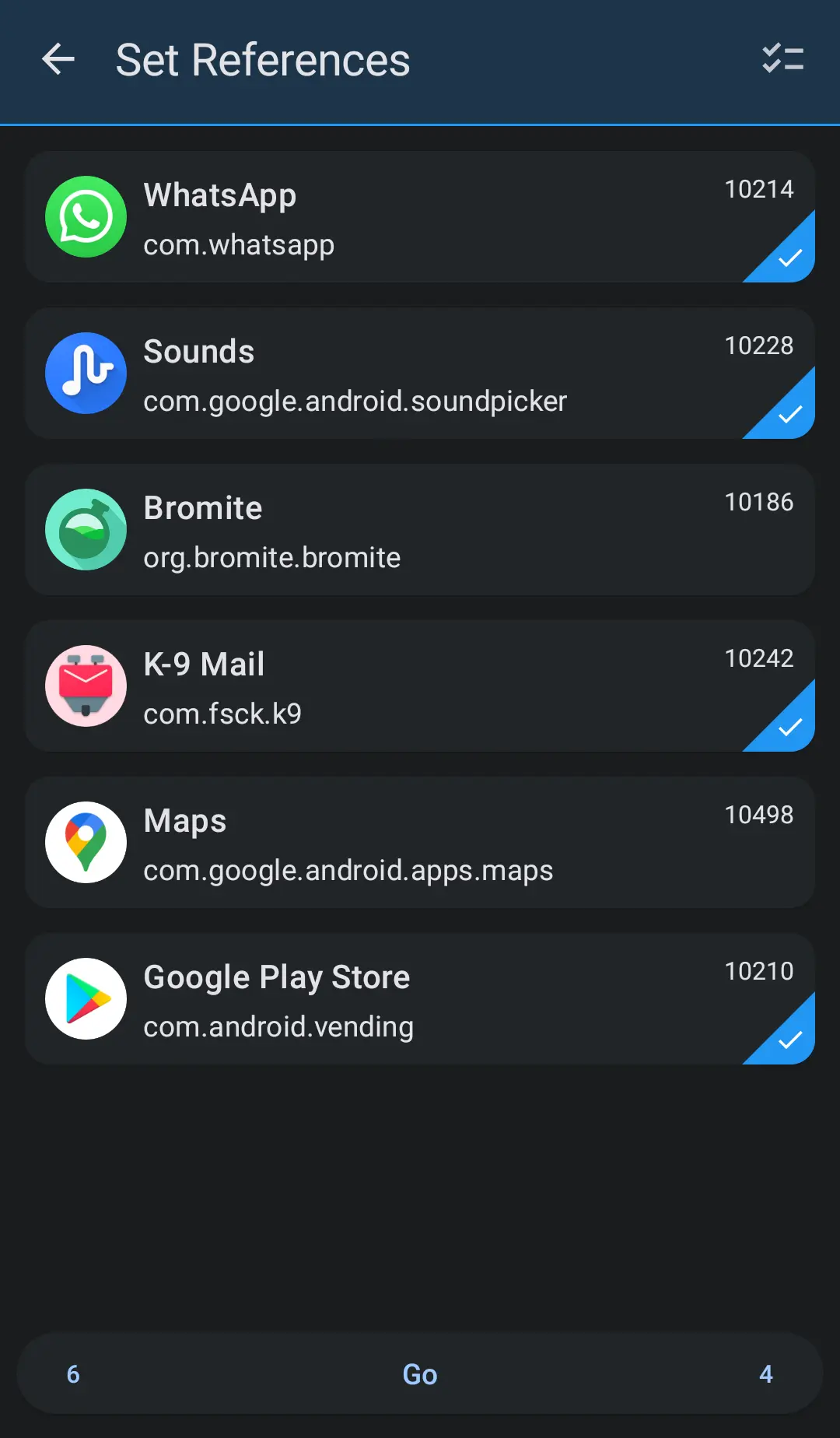Screen dimensions: 840x1438
Task: Deselect the Sounds app reference
Action: [420, 374]
